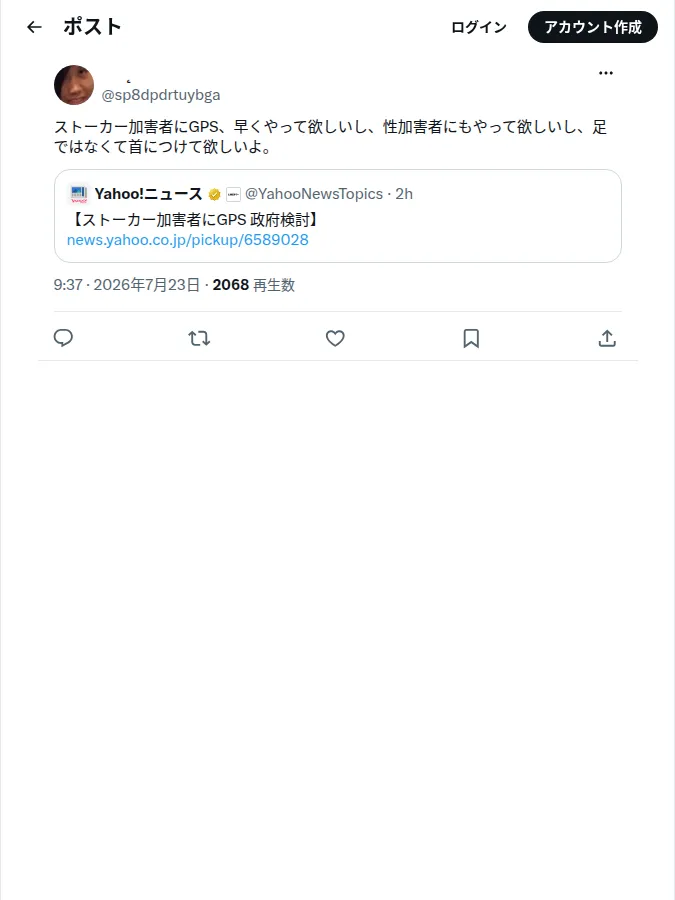The image size is (675, 900).
Task: Open the @sp8dpdrtuybga handle
Action: click(x=161, y=95)
